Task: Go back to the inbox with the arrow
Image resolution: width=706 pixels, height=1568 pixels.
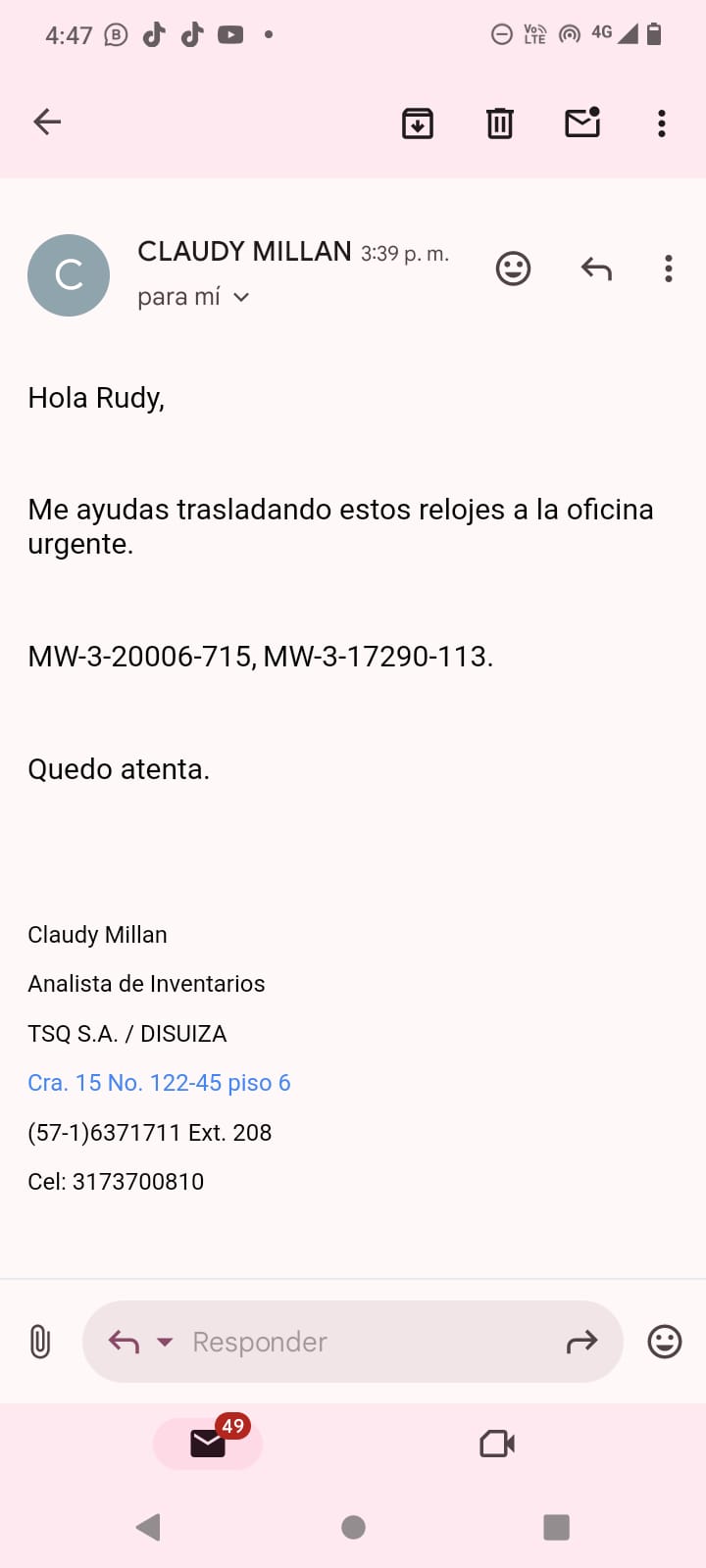Action: 47,122
